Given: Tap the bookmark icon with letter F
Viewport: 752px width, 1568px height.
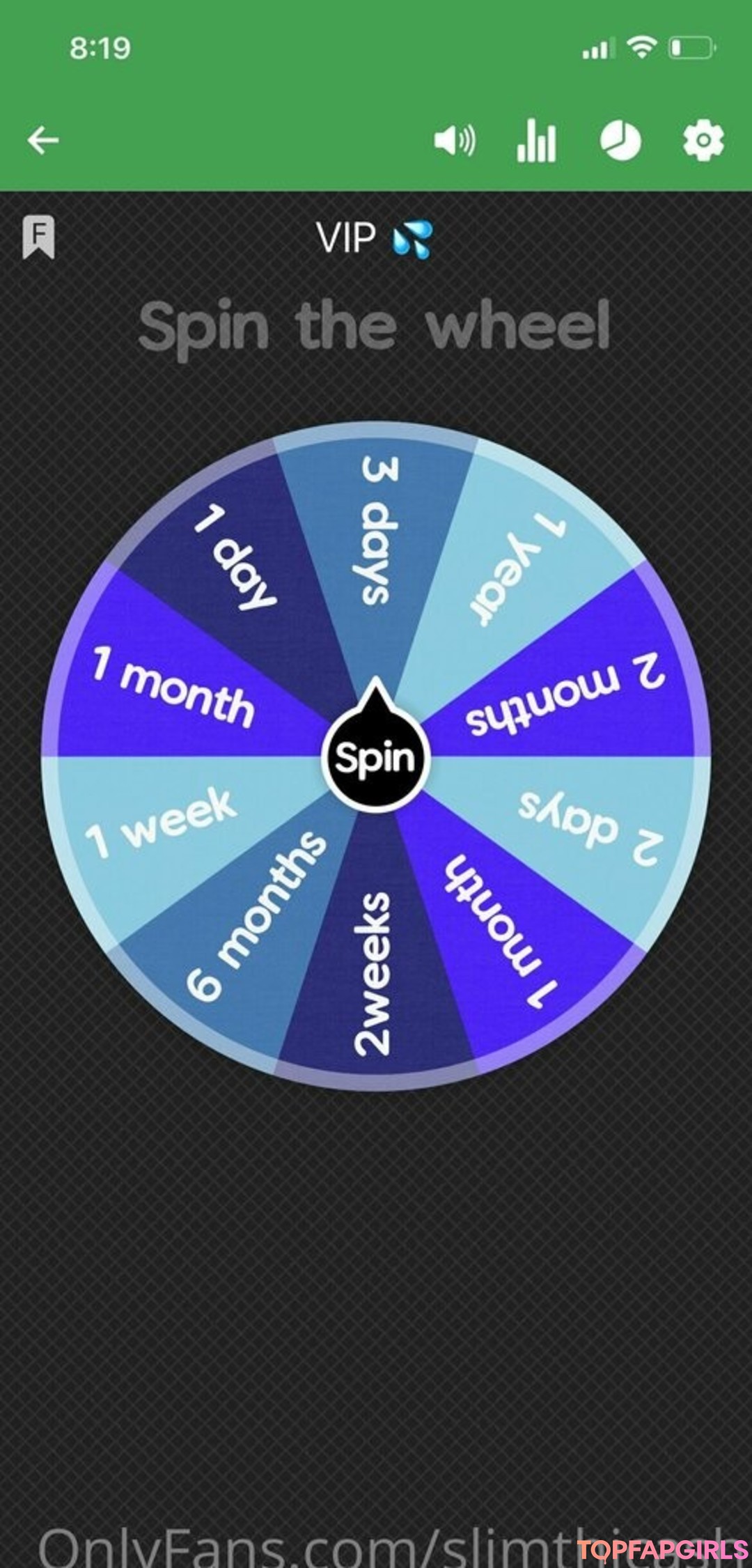Looking at the screenshot, I should click(39, 237).
